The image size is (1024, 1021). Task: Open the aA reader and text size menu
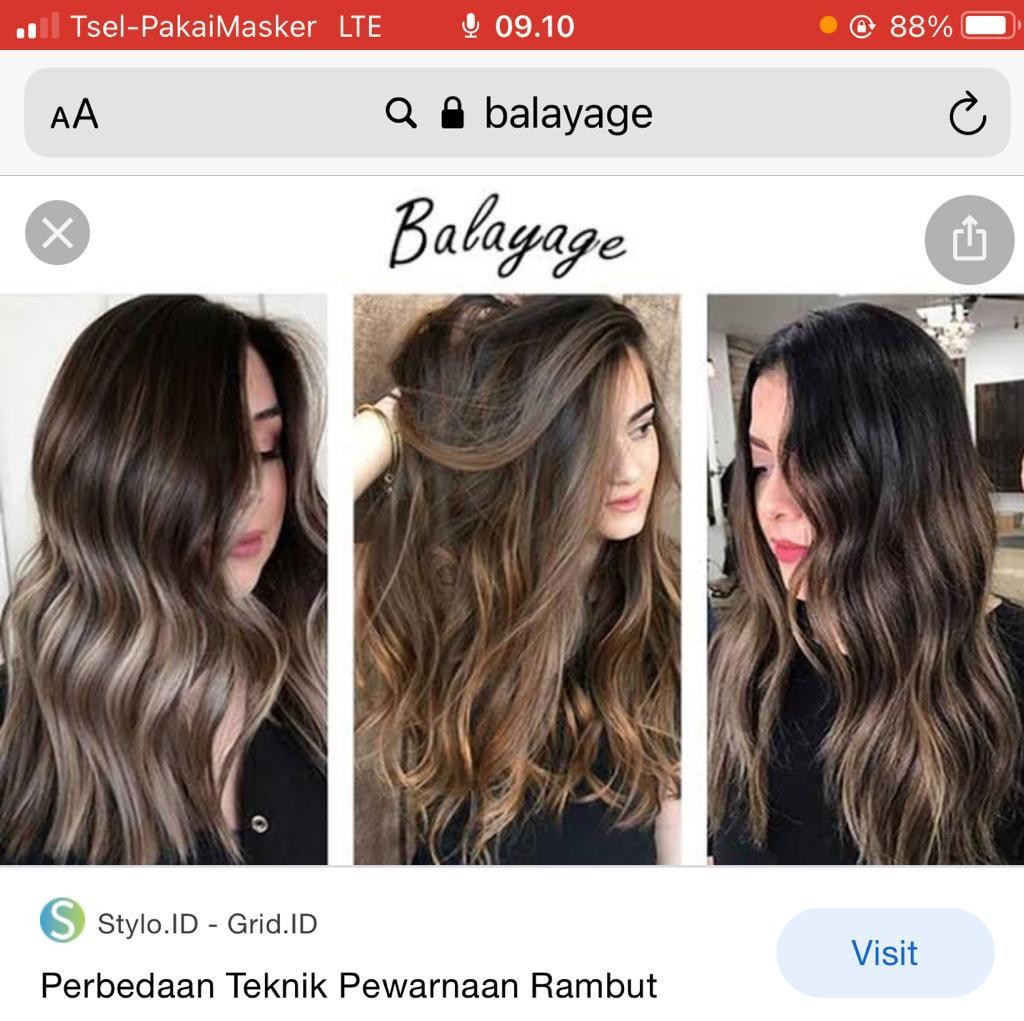(75, 114)
